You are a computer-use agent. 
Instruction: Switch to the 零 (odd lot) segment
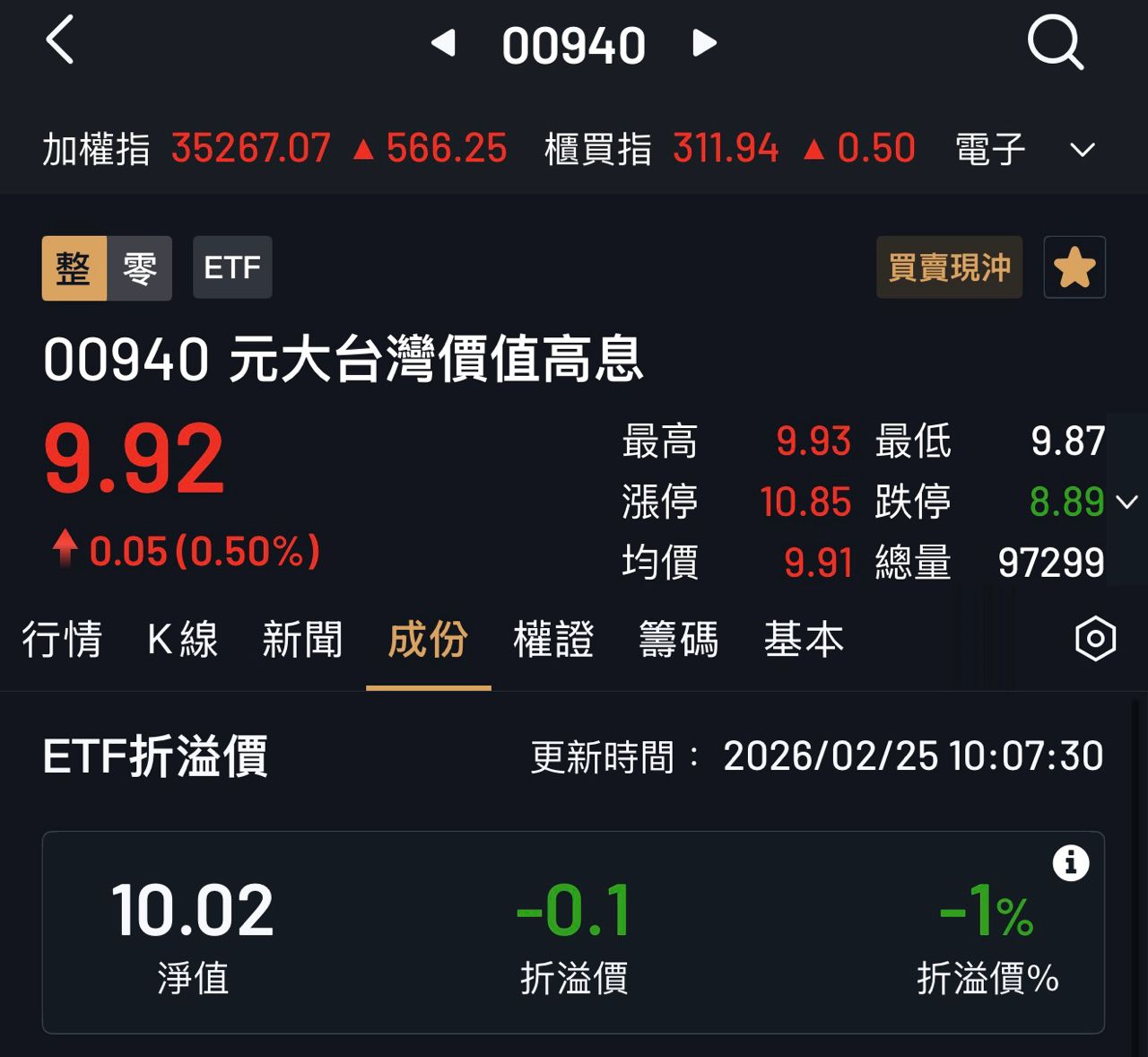[x=140, y=268]
